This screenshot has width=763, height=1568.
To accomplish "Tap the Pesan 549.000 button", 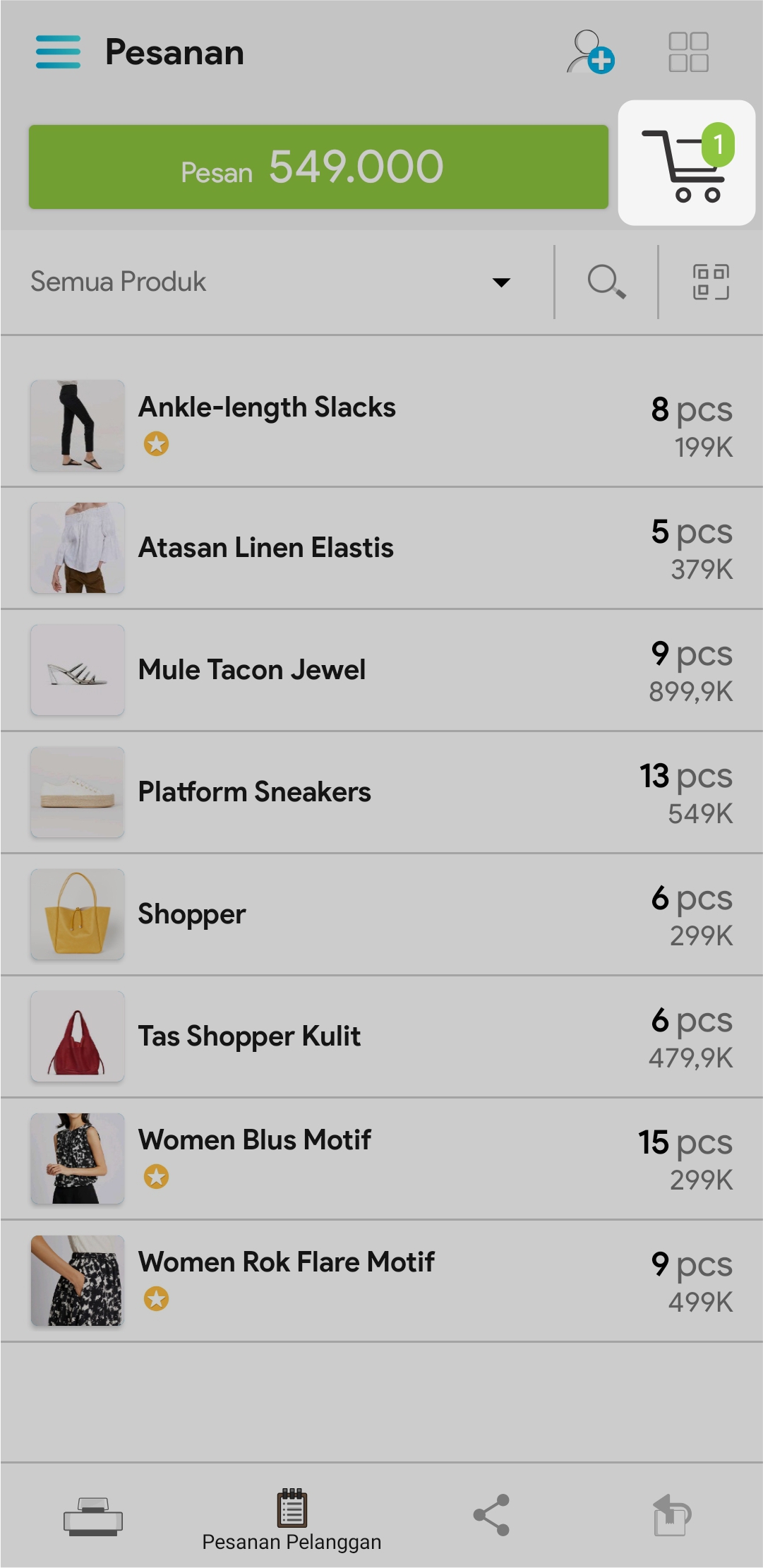I will click(318, 167).
